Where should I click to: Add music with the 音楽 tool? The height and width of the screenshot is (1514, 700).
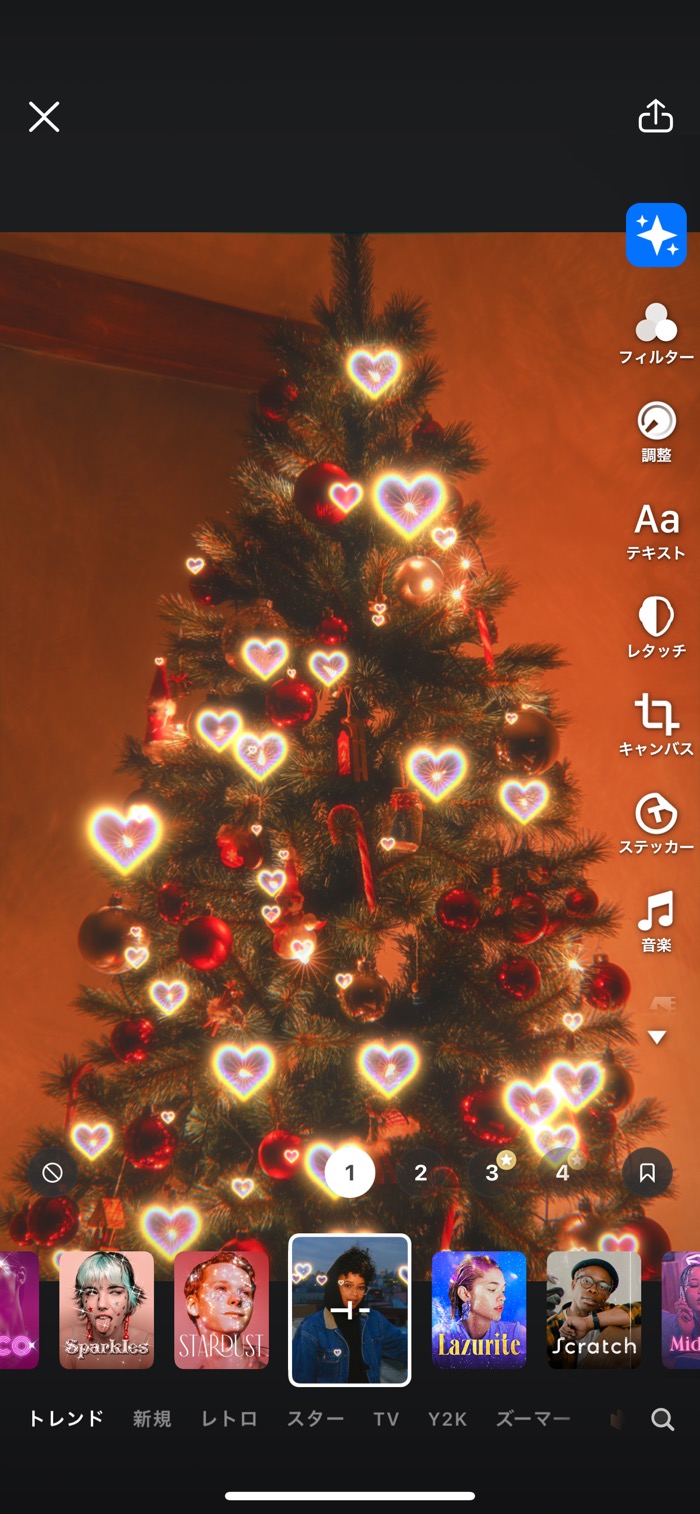click(x=656, y=922)
